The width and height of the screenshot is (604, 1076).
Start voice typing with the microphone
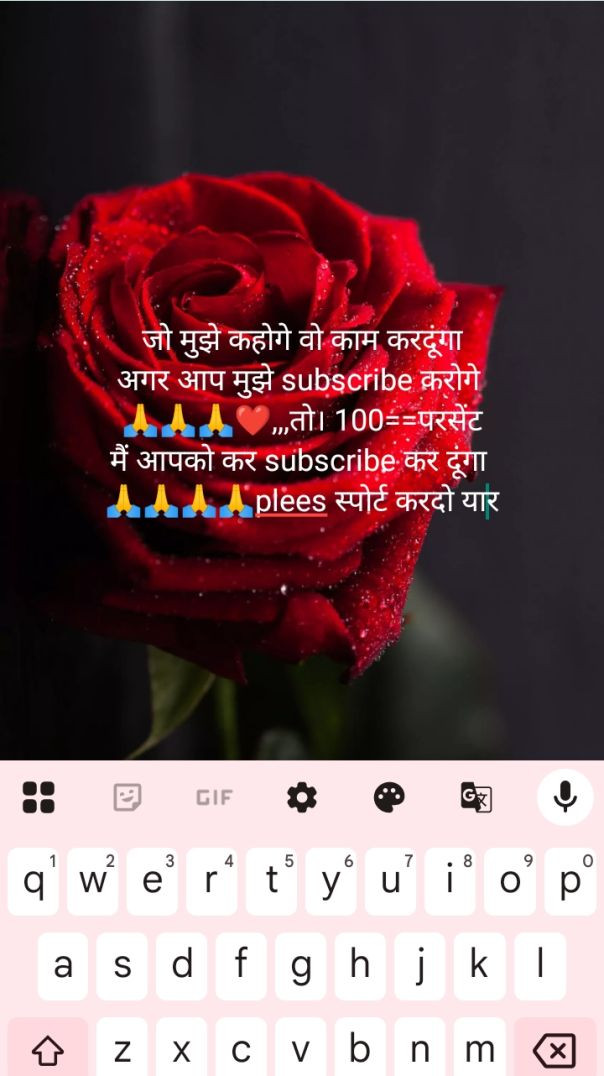click(x=565, y=797)
